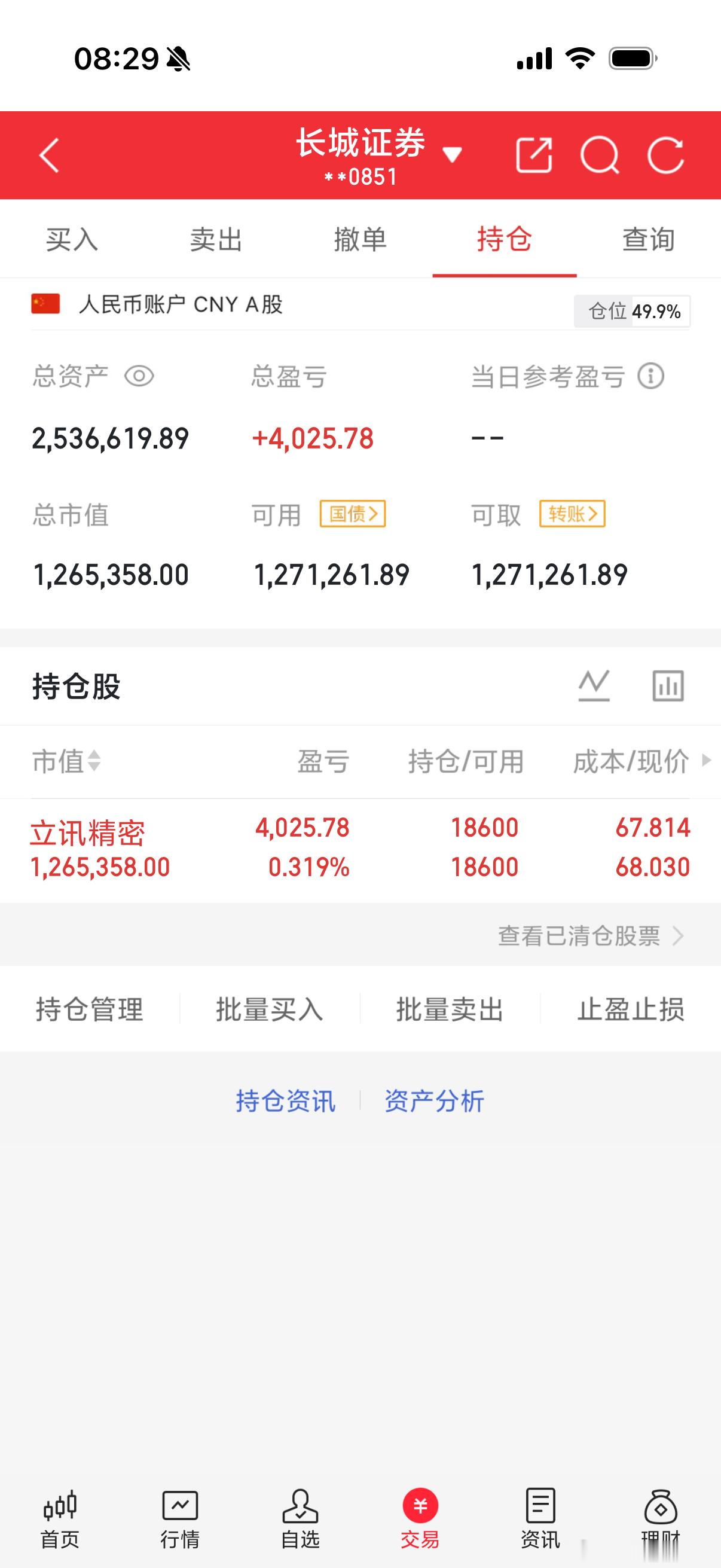Viewport: 721px width, 1568px height.
Task: Click the 止盈止损 stop-profit button
Action: [x=631, y=1010]
